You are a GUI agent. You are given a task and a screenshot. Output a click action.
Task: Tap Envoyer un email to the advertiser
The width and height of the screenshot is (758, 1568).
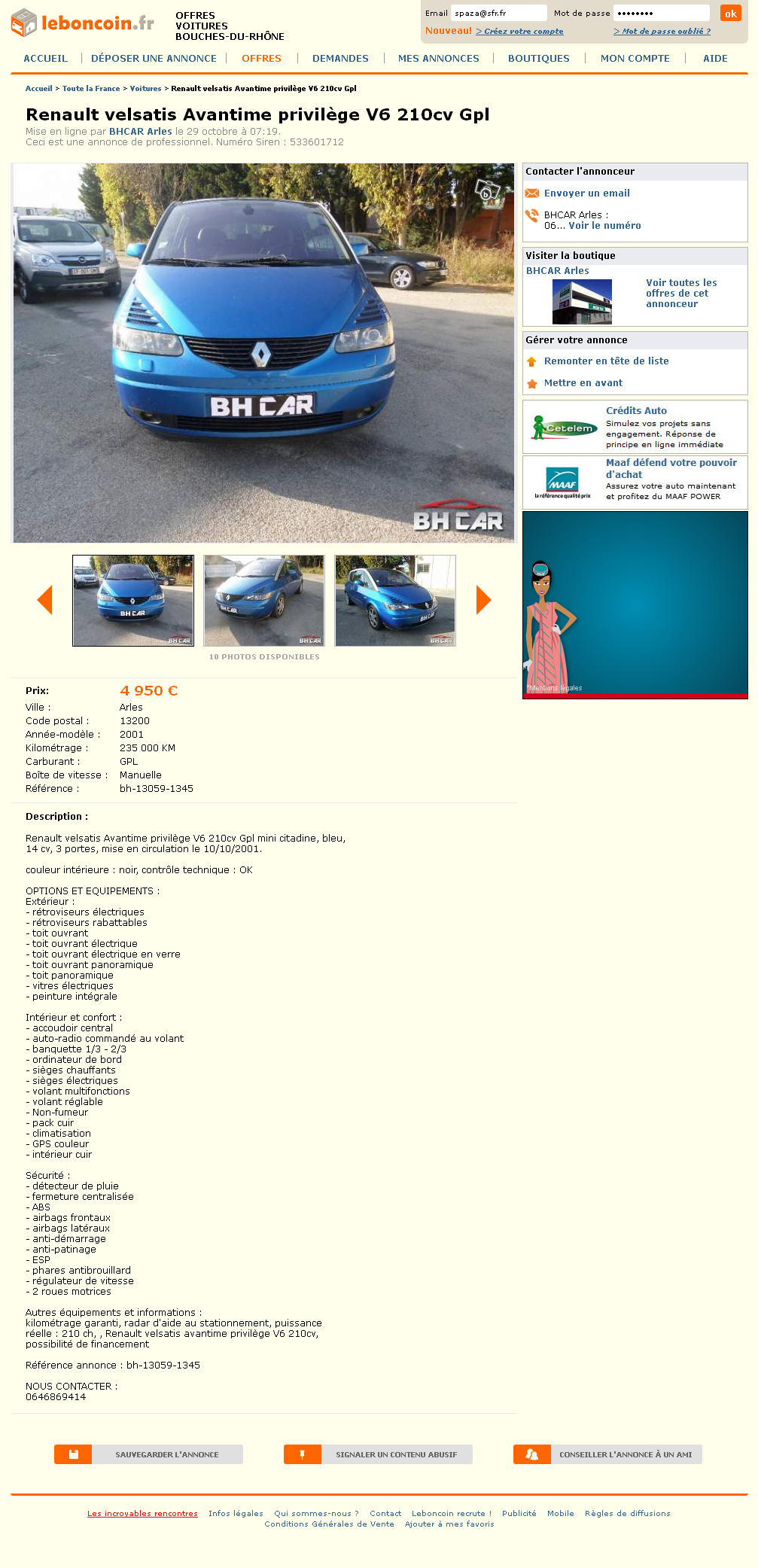[x=586, y=193]
